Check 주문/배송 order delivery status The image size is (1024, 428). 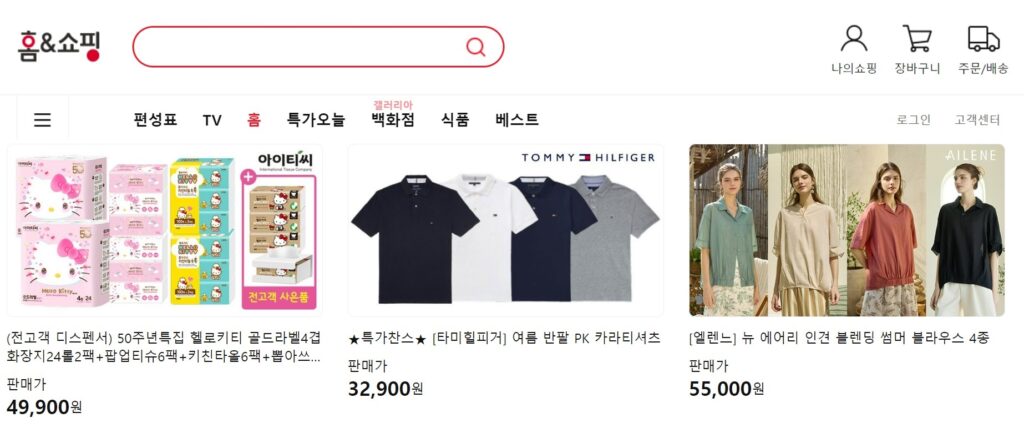[x=983, y=50]
